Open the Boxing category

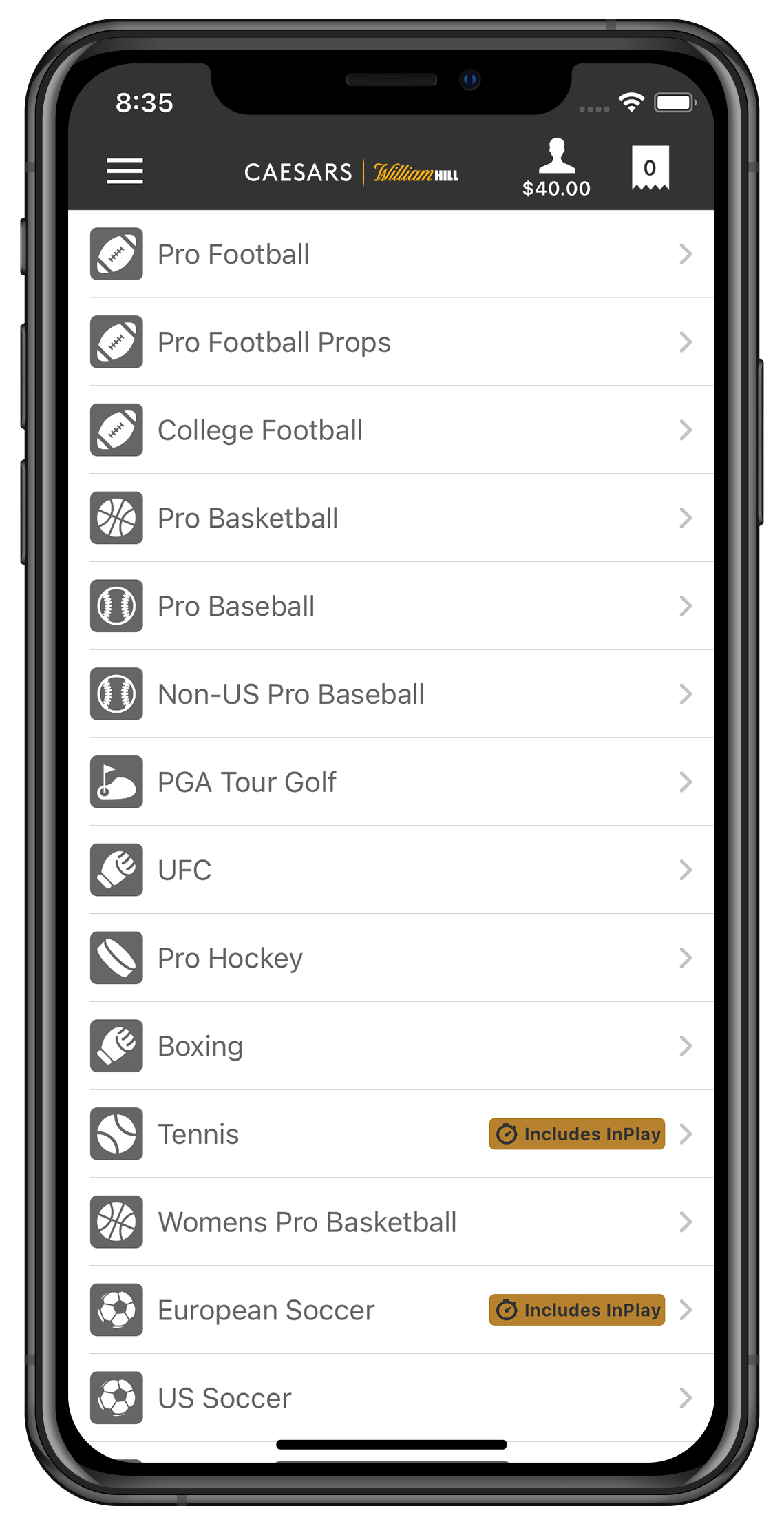(x=391, y=1046)
